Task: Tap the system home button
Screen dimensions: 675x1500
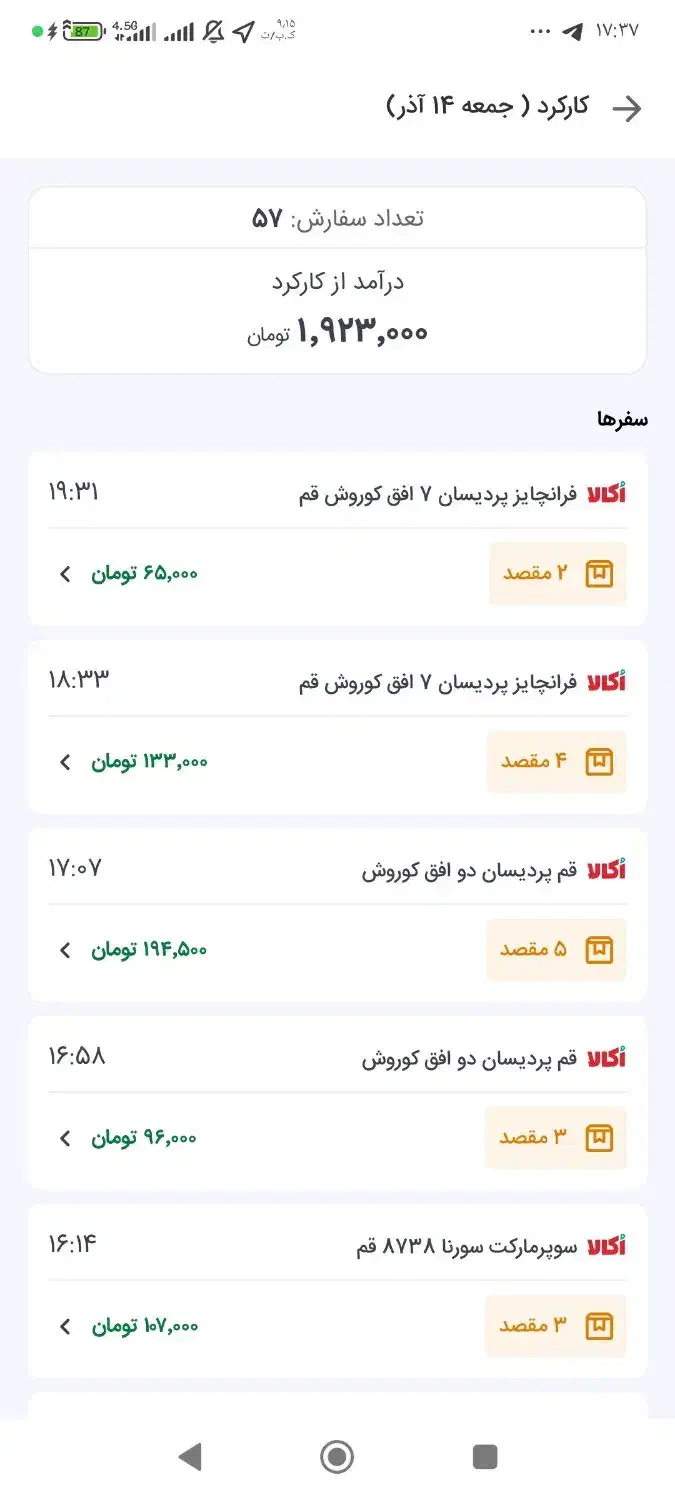Action: (x=337, y=1457)
